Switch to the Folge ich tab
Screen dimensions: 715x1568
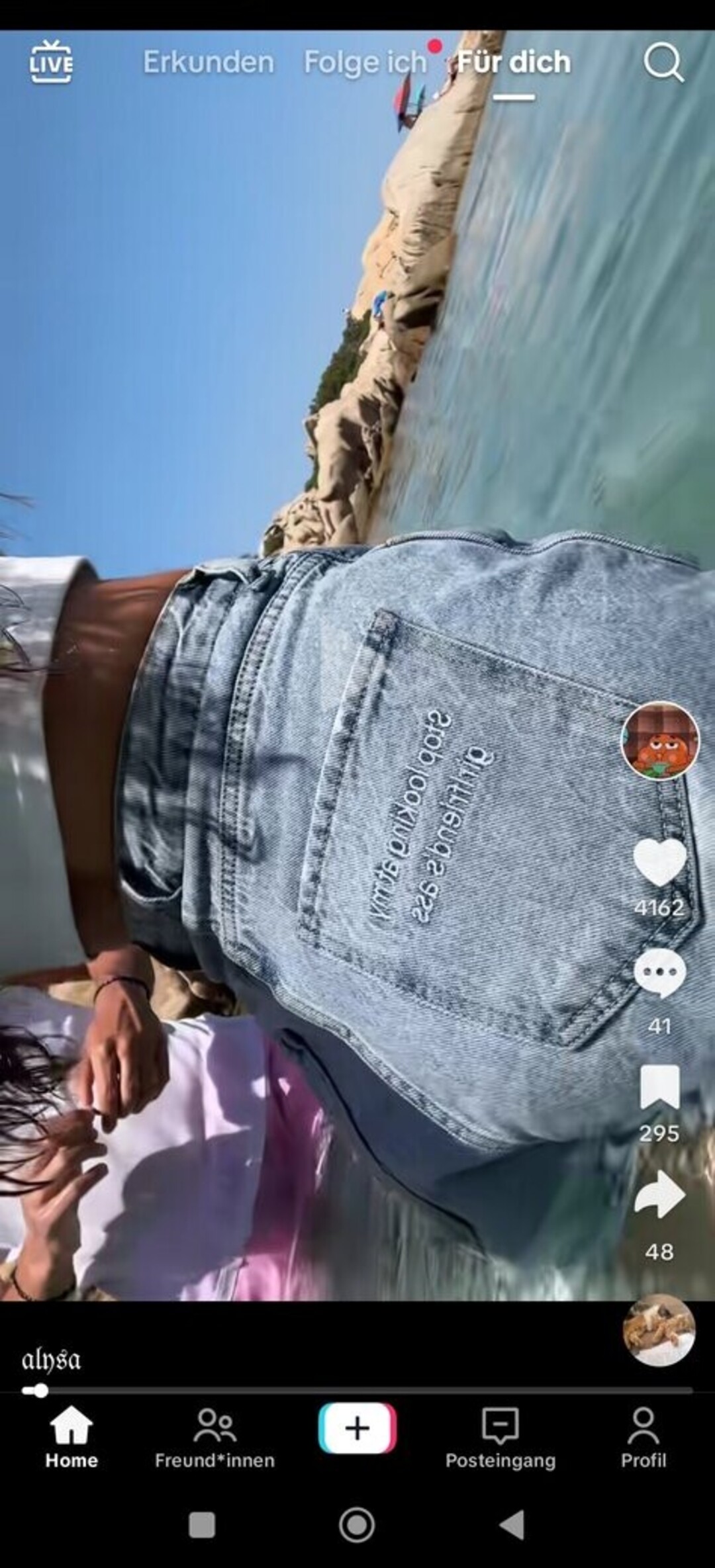(x=365, y=62)
